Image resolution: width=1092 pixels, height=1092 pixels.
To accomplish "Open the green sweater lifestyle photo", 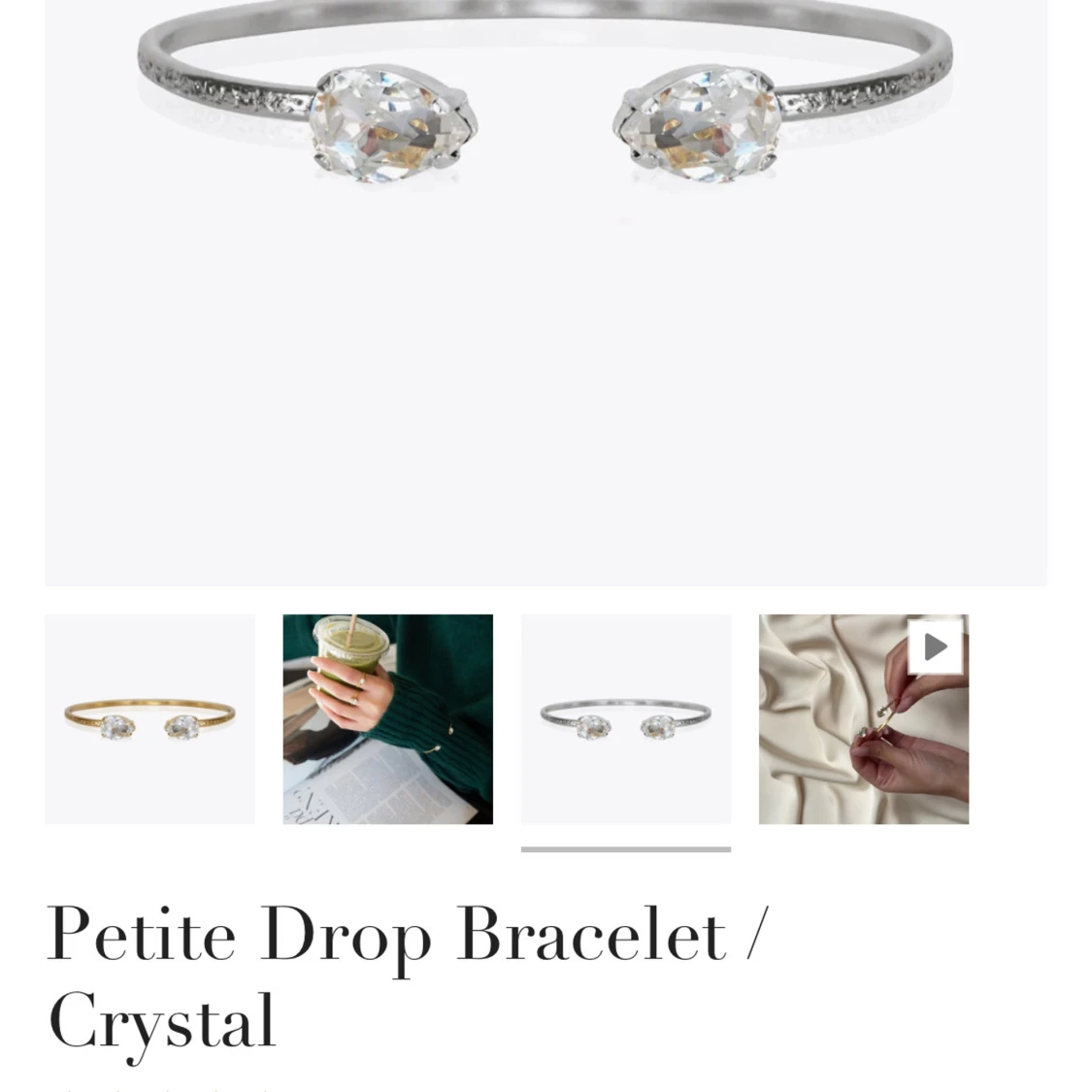I will pyautogui.click(x=387, y=719).
